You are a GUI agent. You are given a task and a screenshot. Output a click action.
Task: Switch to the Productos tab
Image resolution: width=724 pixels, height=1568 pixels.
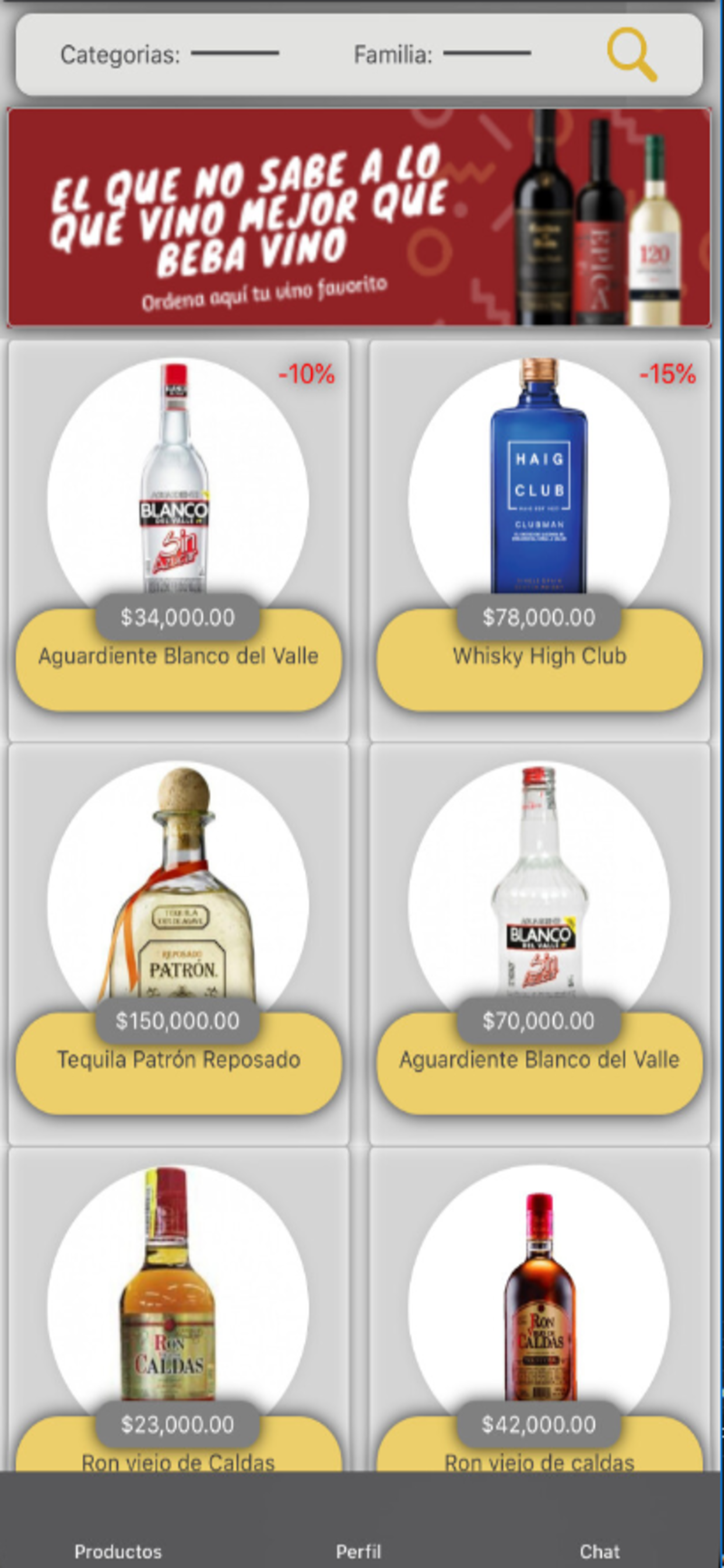coord(118,1550)
